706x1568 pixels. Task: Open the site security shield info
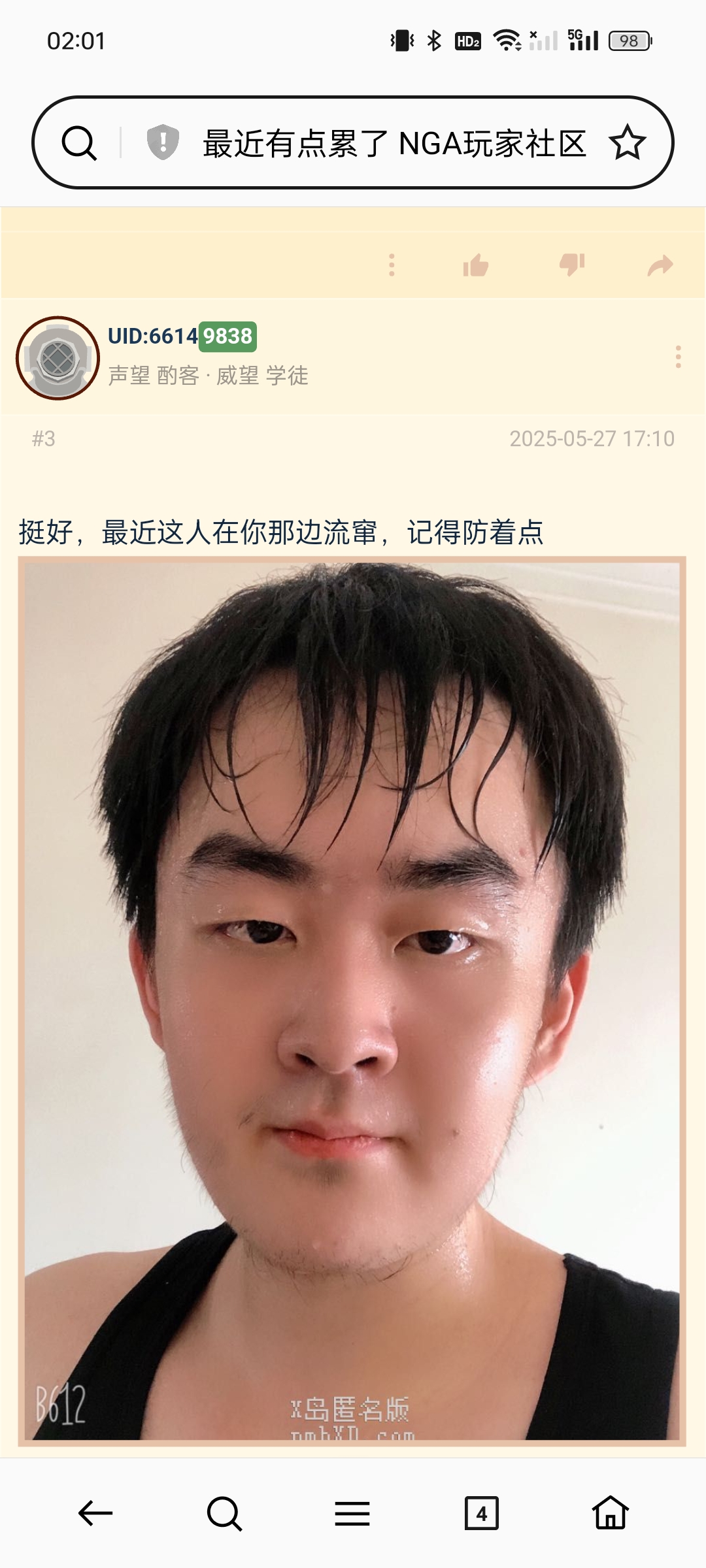coord(163,142)
